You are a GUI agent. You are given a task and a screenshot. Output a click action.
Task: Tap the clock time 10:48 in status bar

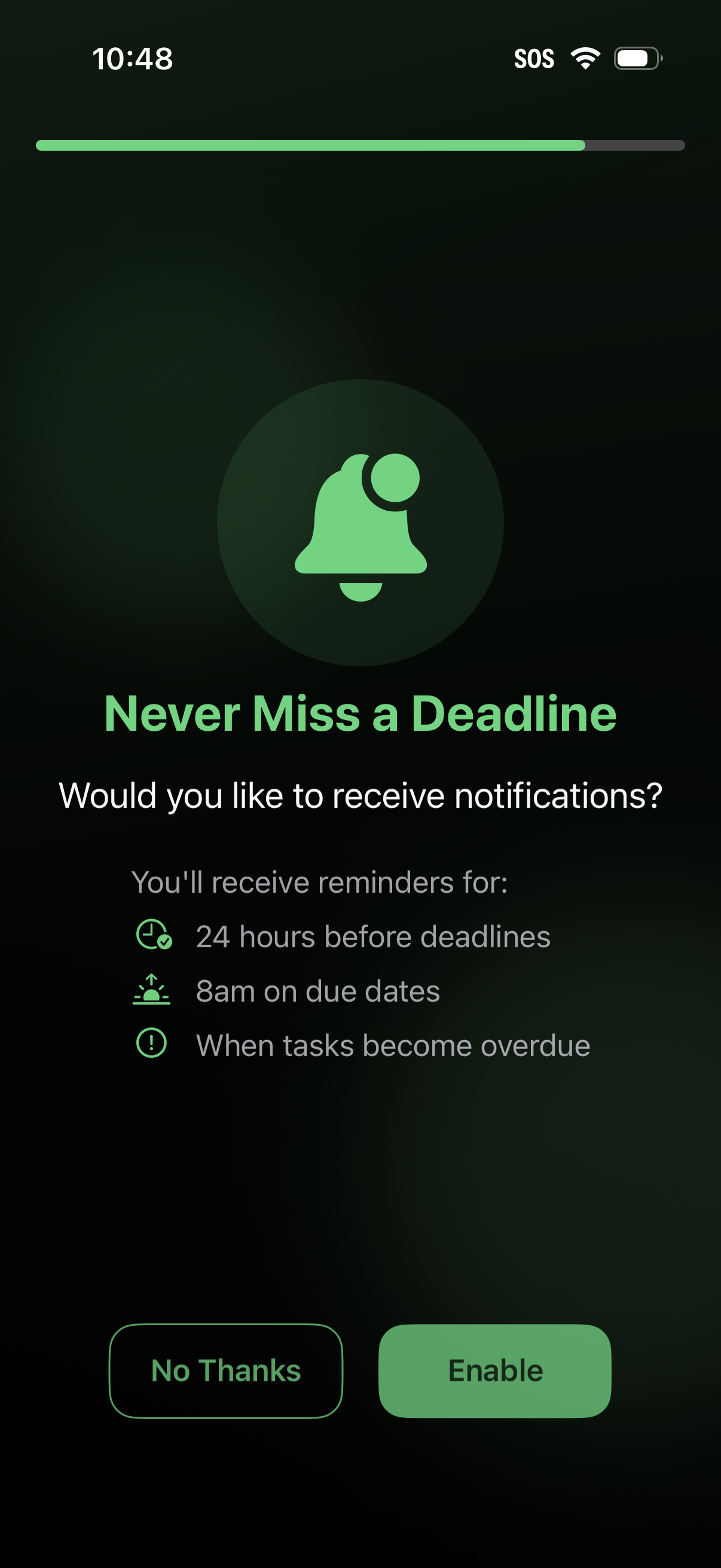click(x=133, y=58)
